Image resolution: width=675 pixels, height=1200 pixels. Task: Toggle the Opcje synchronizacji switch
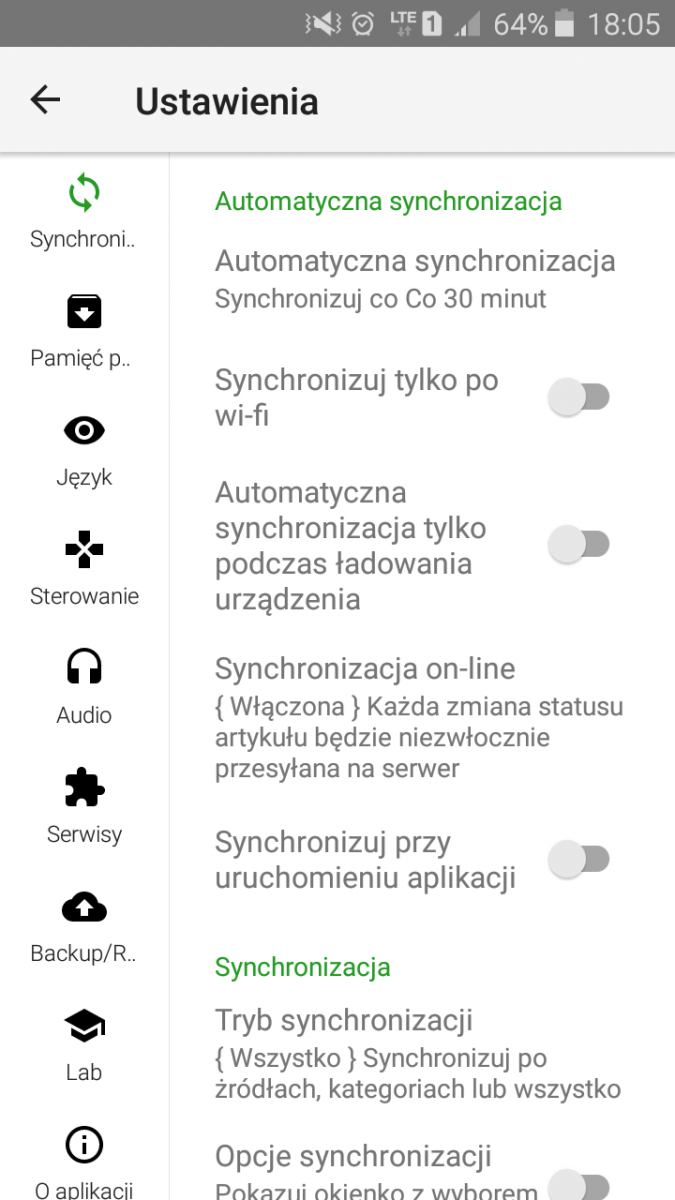[x=579, y=1186]
